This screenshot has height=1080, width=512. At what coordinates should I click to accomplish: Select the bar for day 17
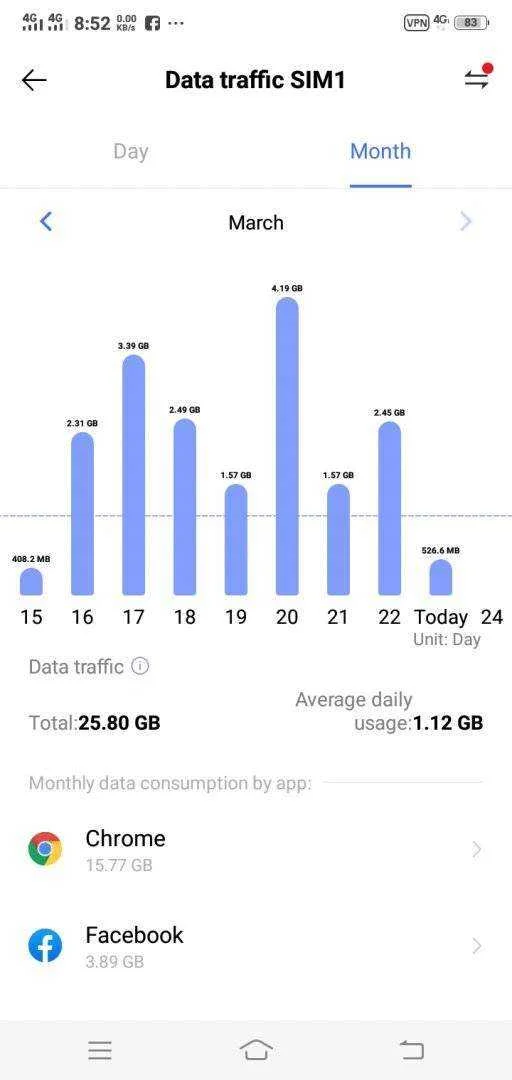134,475
